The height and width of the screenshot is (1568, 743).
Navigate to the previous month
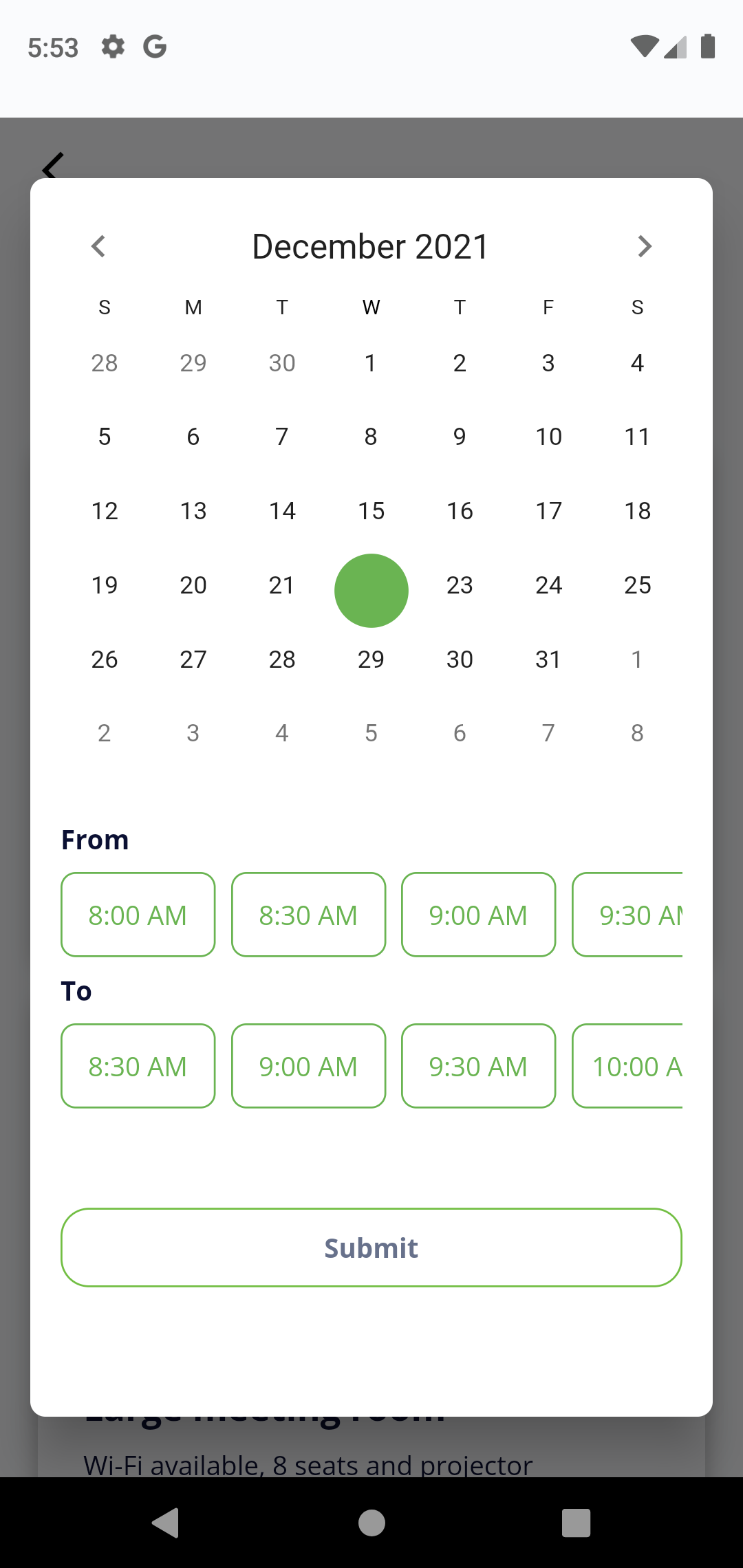(99, 246)
